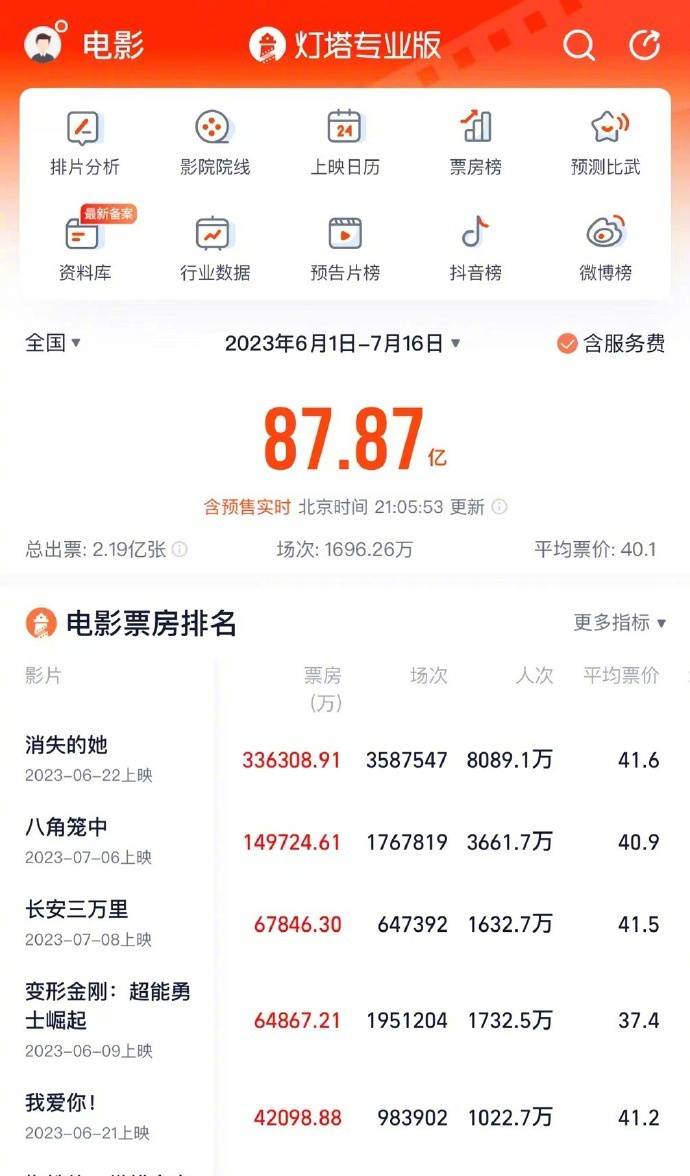Image resolution: width=690 pixels, height=1176 pixels.
Task: Open the 上映日历 calendar
Action: tap(344, 143)
